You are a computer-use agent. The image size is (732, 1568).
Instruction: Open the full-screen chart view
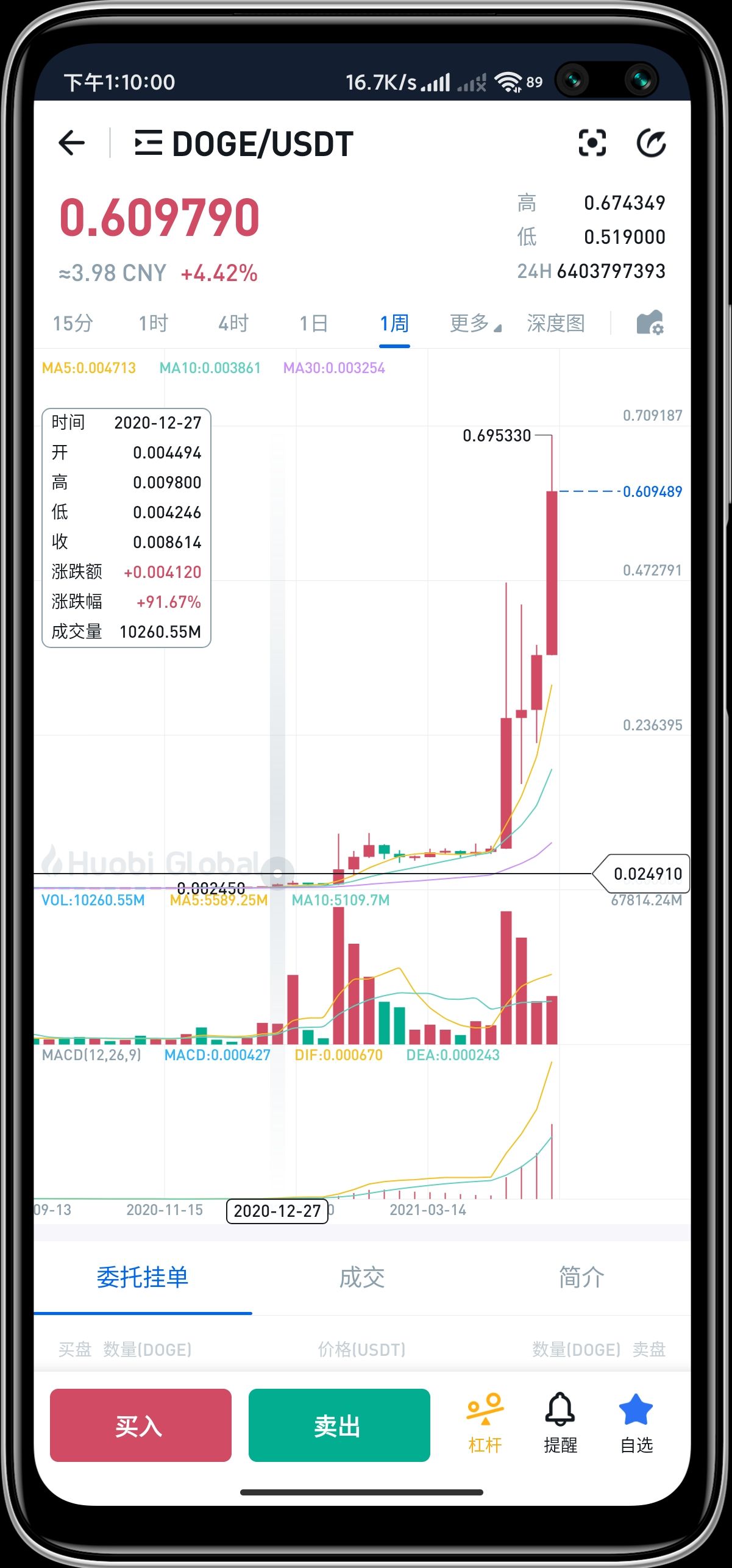(x=592, y=144)
